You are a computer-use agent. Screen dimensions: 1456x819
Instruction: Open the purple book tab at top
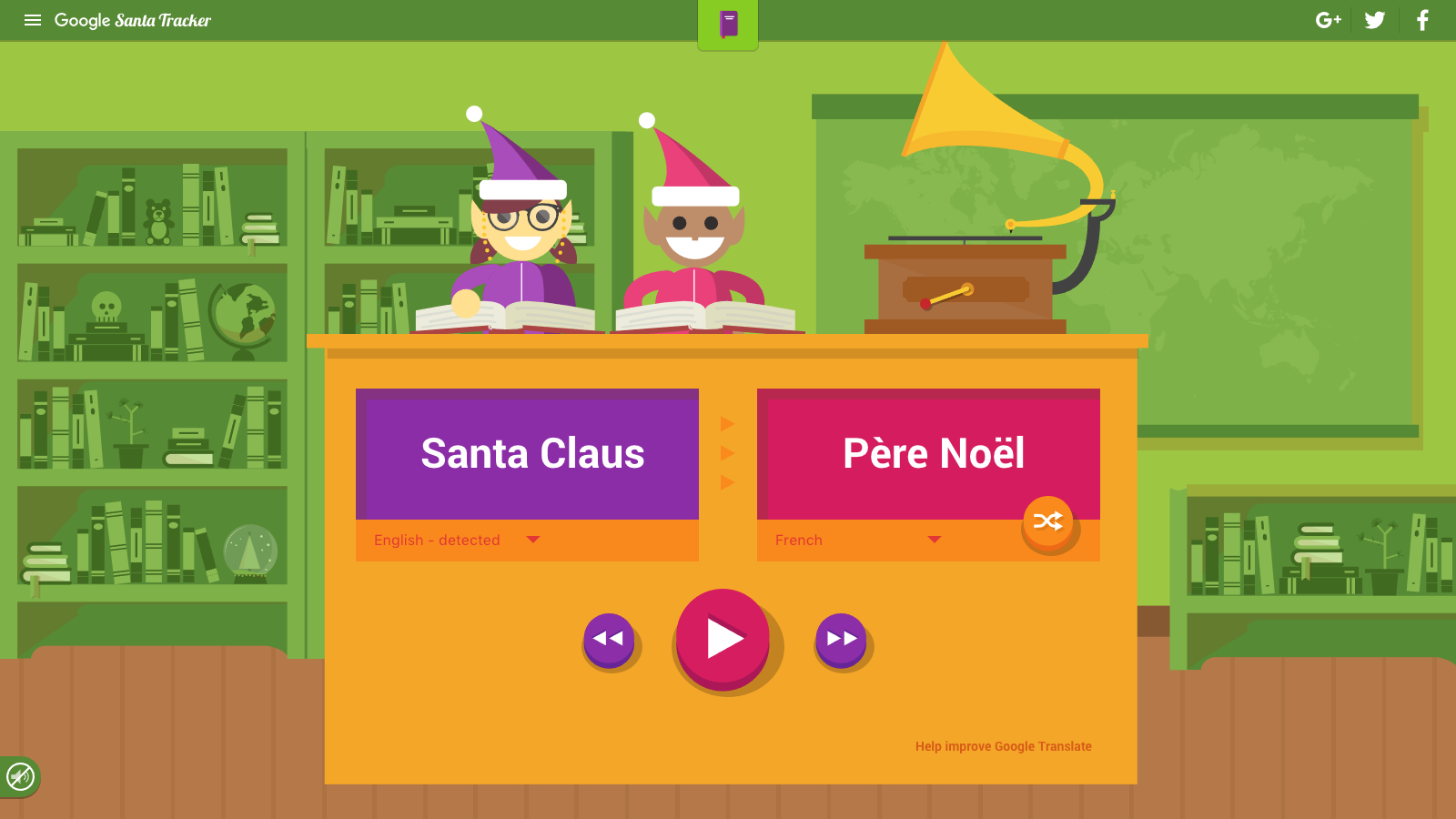pos(728,25)
